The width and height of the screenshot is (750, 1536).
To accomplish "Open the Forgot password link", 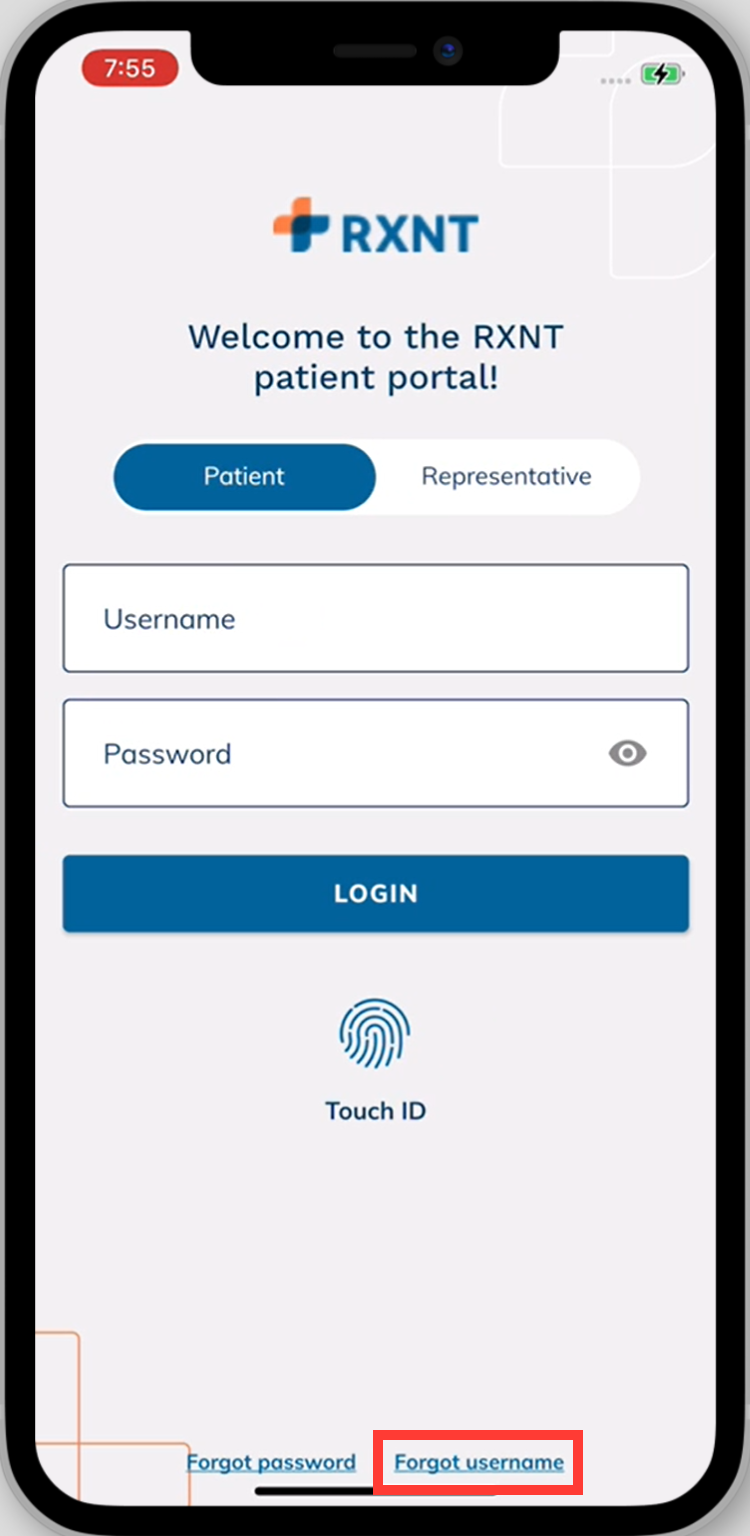I will tap(271, 1463).
